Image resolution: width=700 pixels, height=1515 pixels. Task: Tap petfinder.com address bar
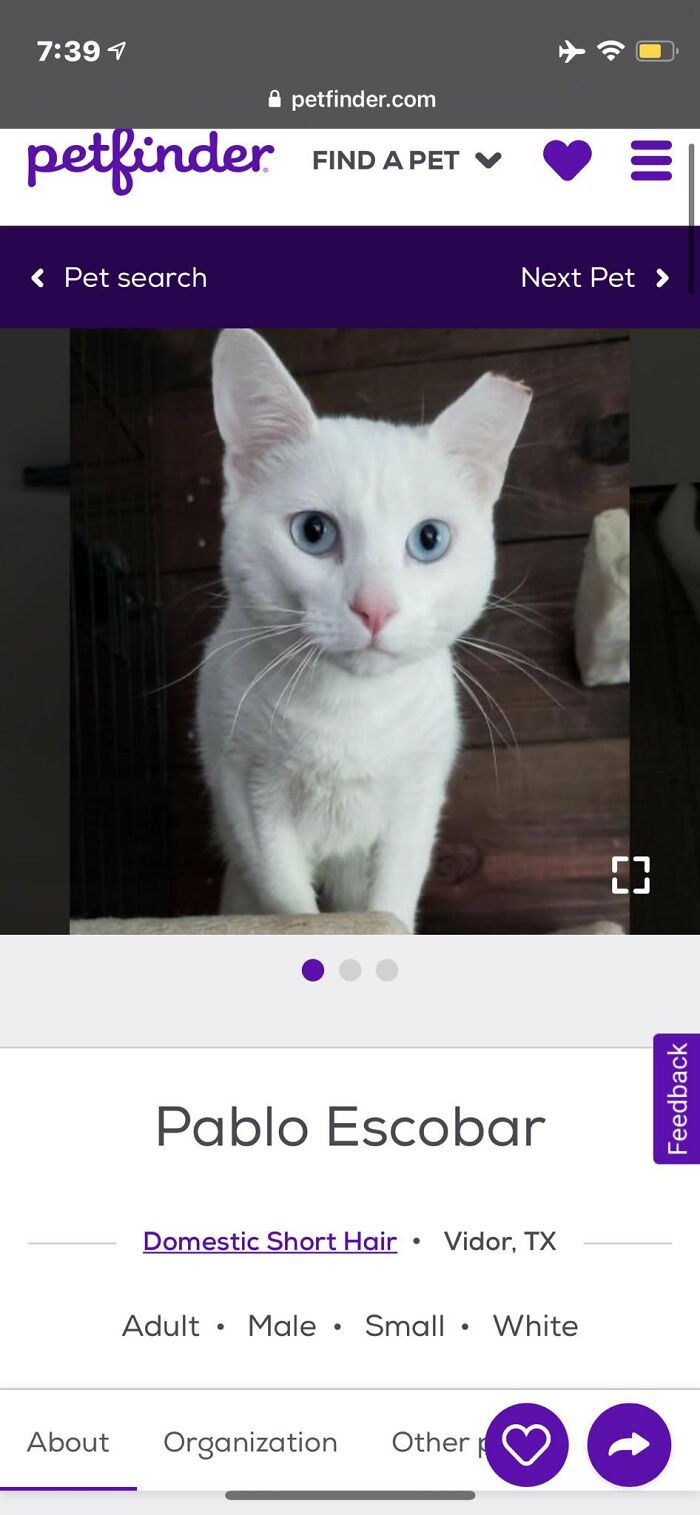coord(350,99)
